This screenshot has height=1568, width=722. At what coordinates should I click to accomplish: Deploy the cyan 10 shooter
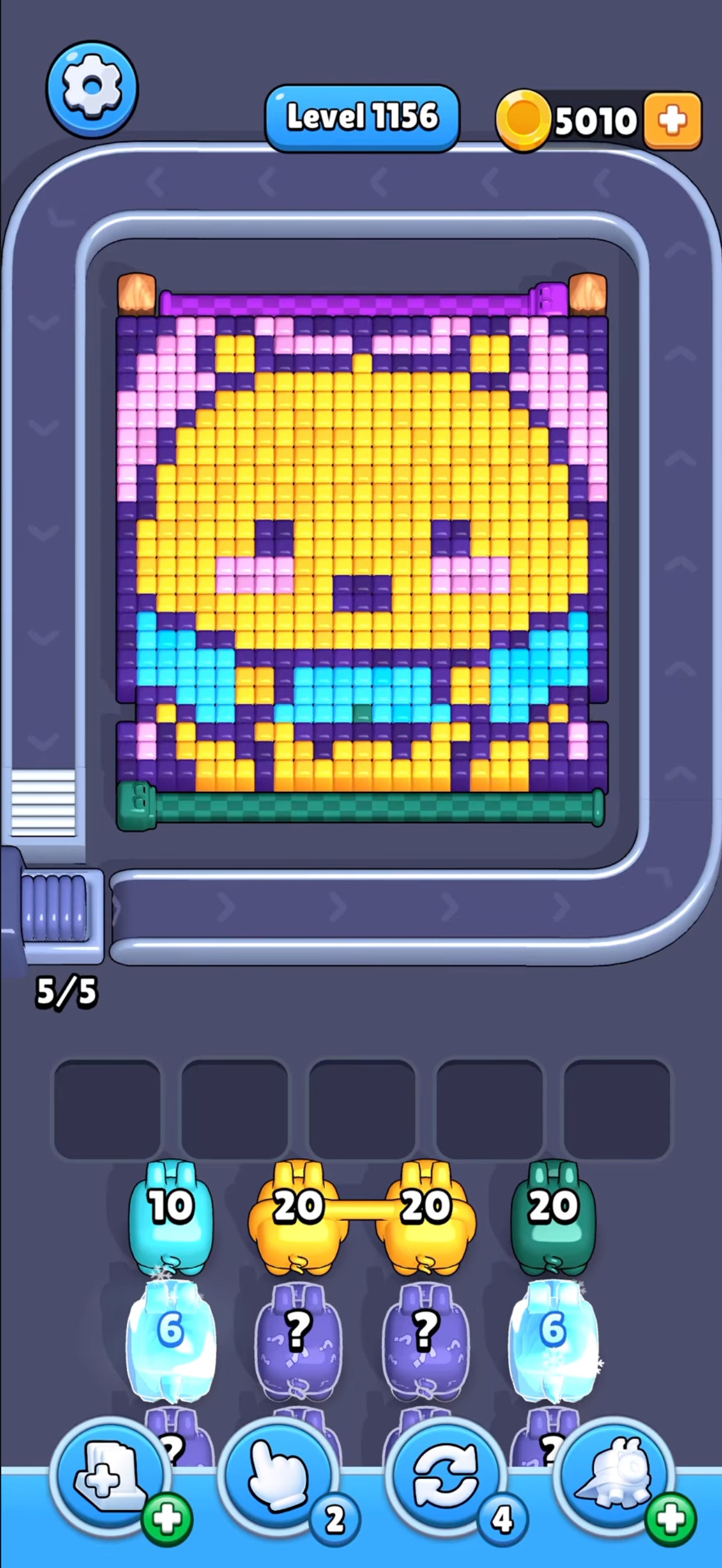pyautogui.click(x=171, y=1218)
